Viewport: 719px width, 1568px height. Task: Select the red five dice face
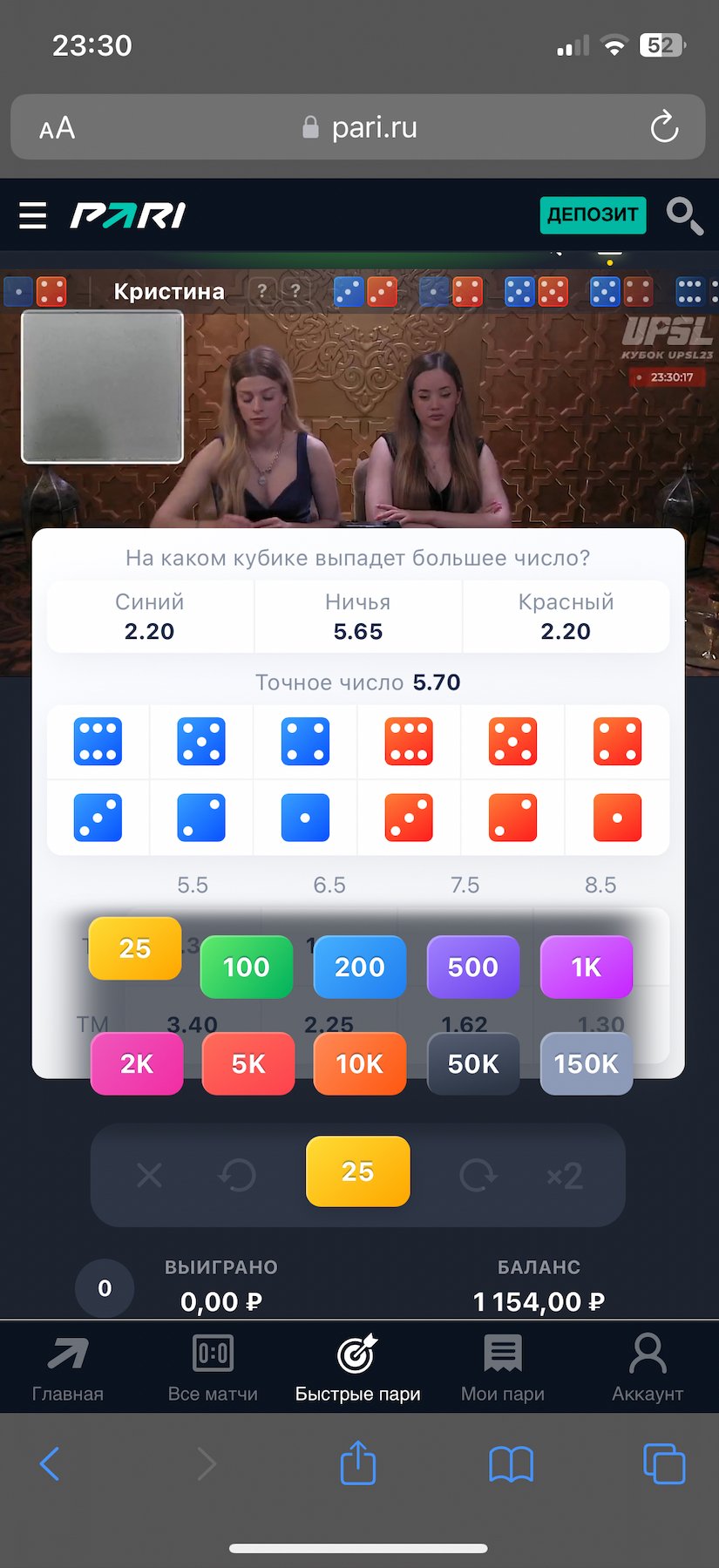tap(513, 742)
